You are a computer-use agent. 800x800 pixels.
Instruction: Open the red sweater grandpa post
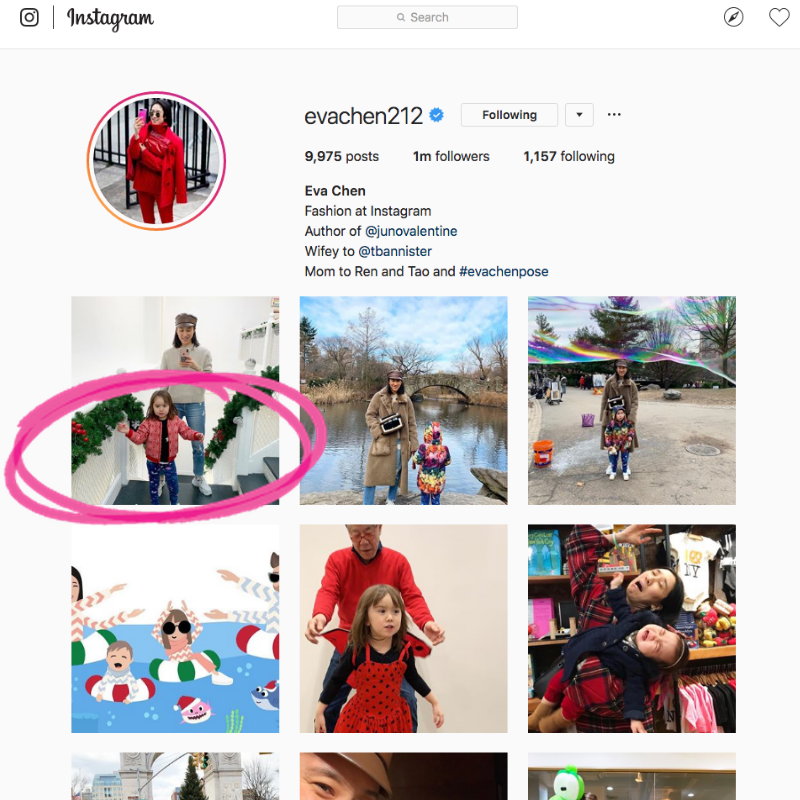click(403, 628)
